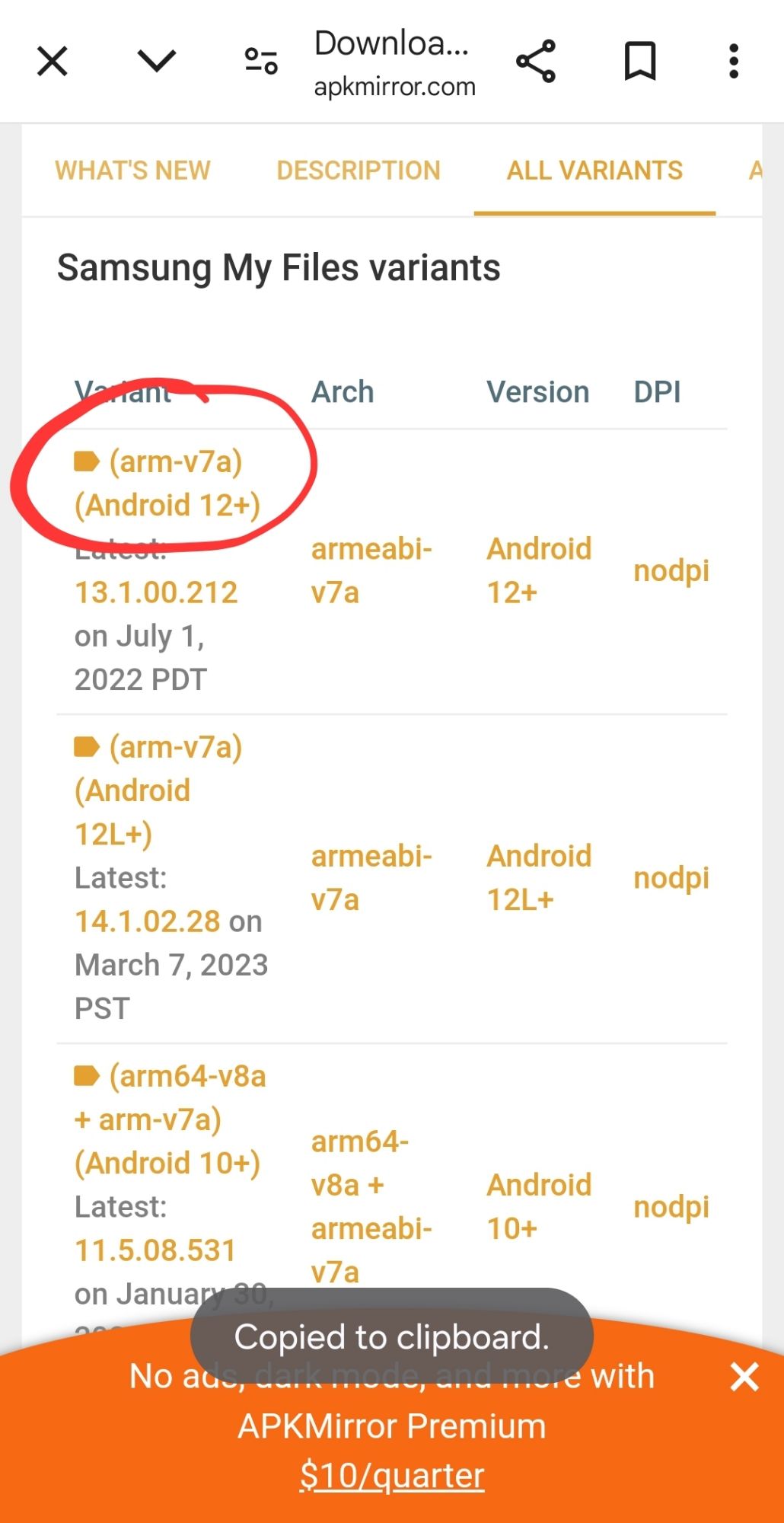
Task: Switch to the Description tab
Action: [x=359, y=171]
